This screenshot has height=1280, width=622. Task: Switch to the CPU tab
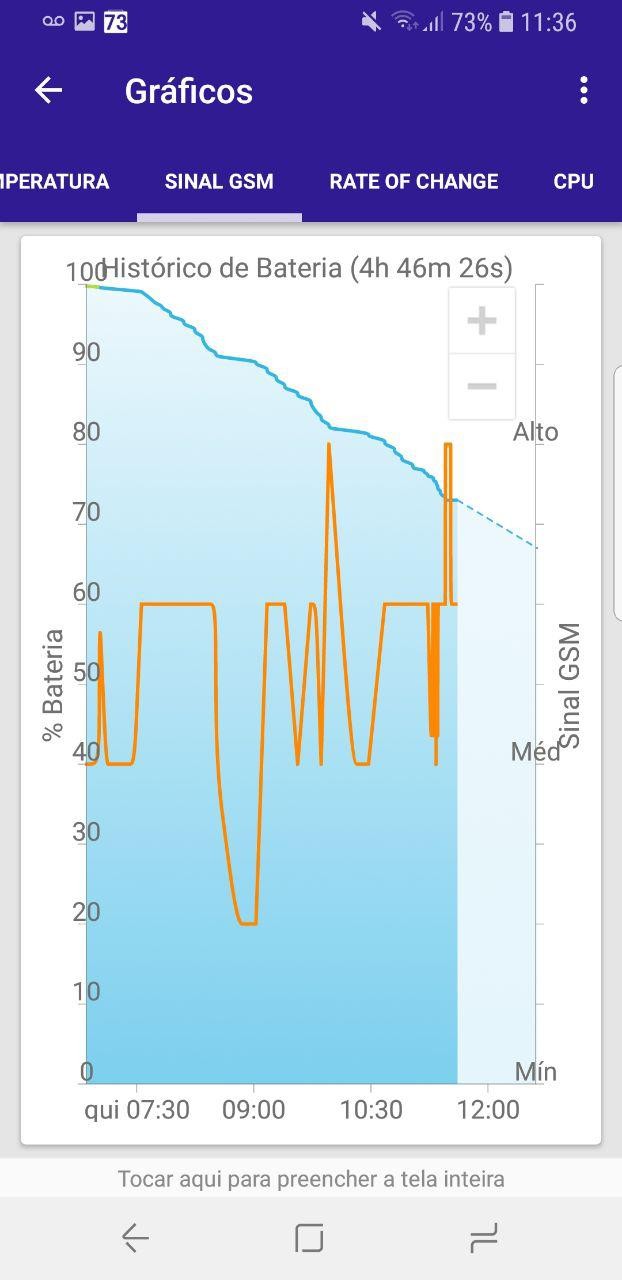[573, 181]
